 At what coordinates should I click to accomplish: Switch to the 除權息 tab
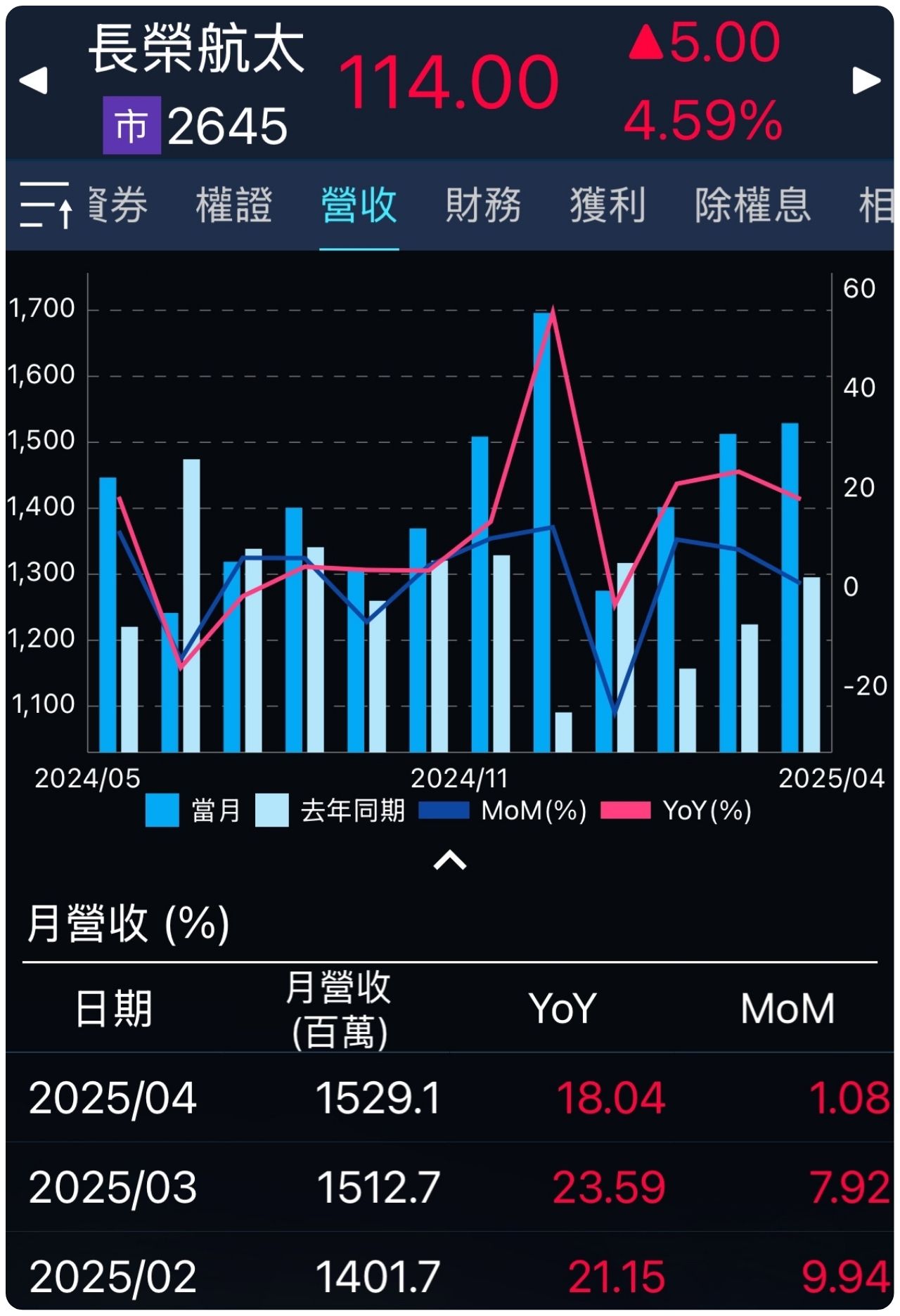(x=752, y=205)
